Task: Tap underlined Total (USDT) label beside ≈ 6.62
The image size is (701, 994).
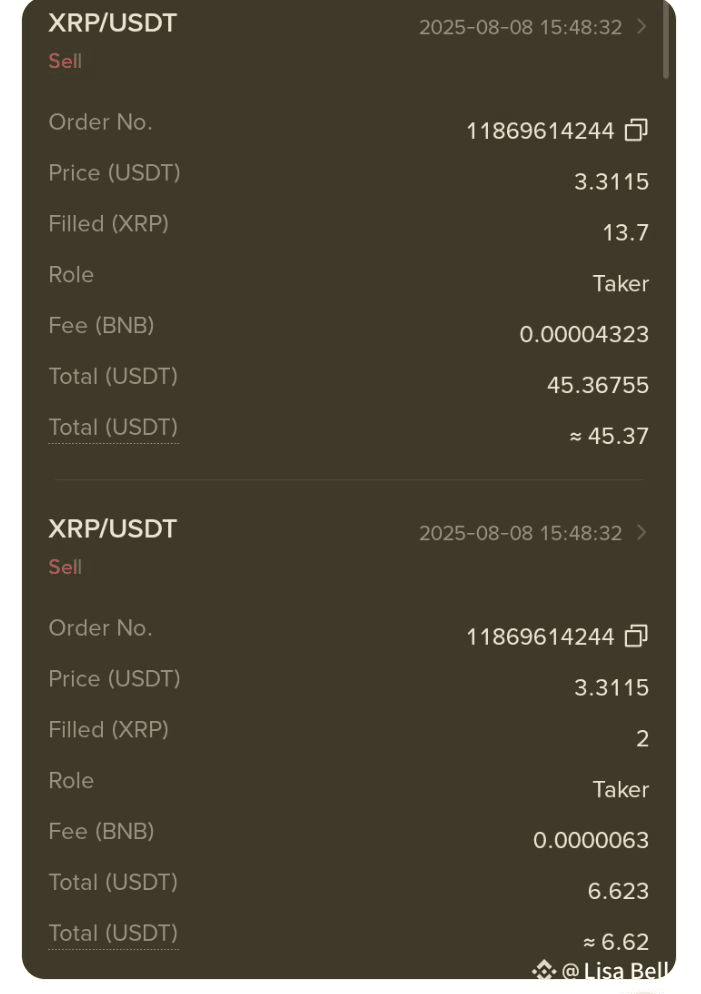Action: tap(113, 934)
